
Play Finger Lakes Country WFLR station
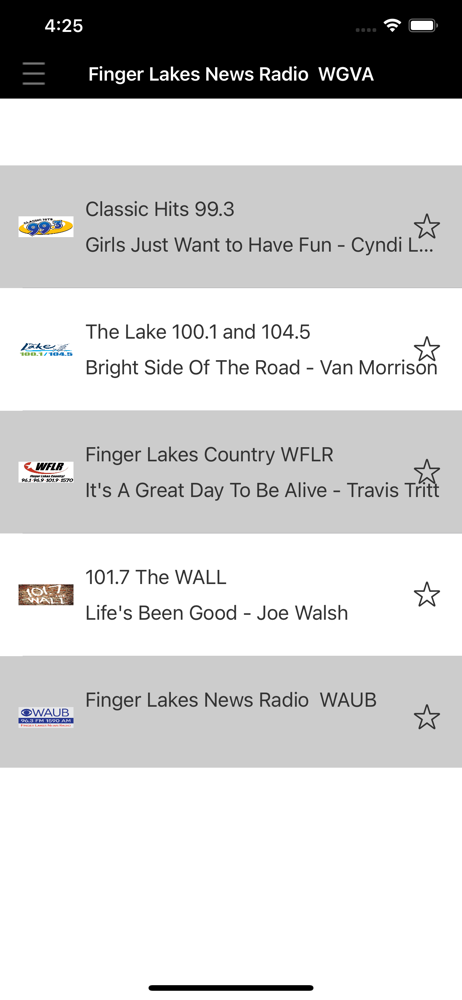tap(231, 472)
